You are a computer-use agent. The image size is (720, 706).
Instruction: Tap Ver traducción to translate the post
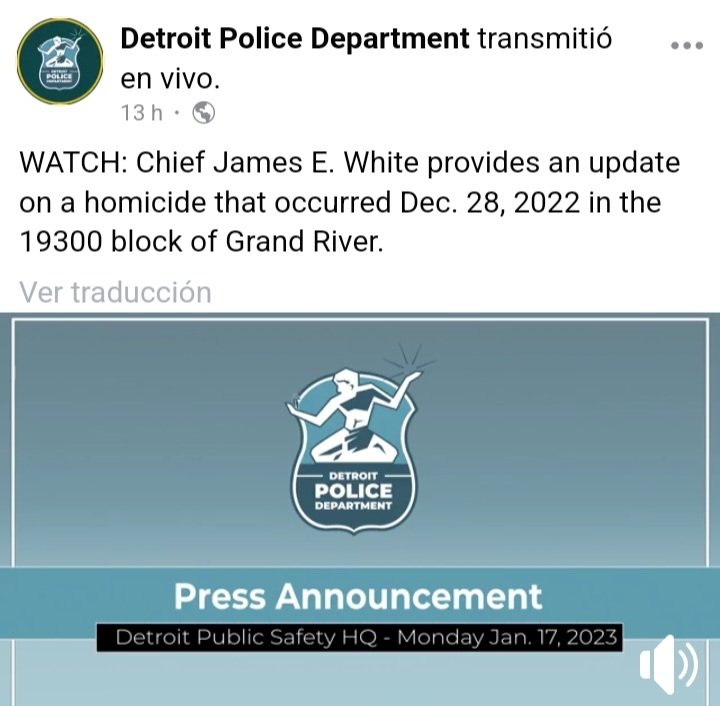[x=115, y=292]
